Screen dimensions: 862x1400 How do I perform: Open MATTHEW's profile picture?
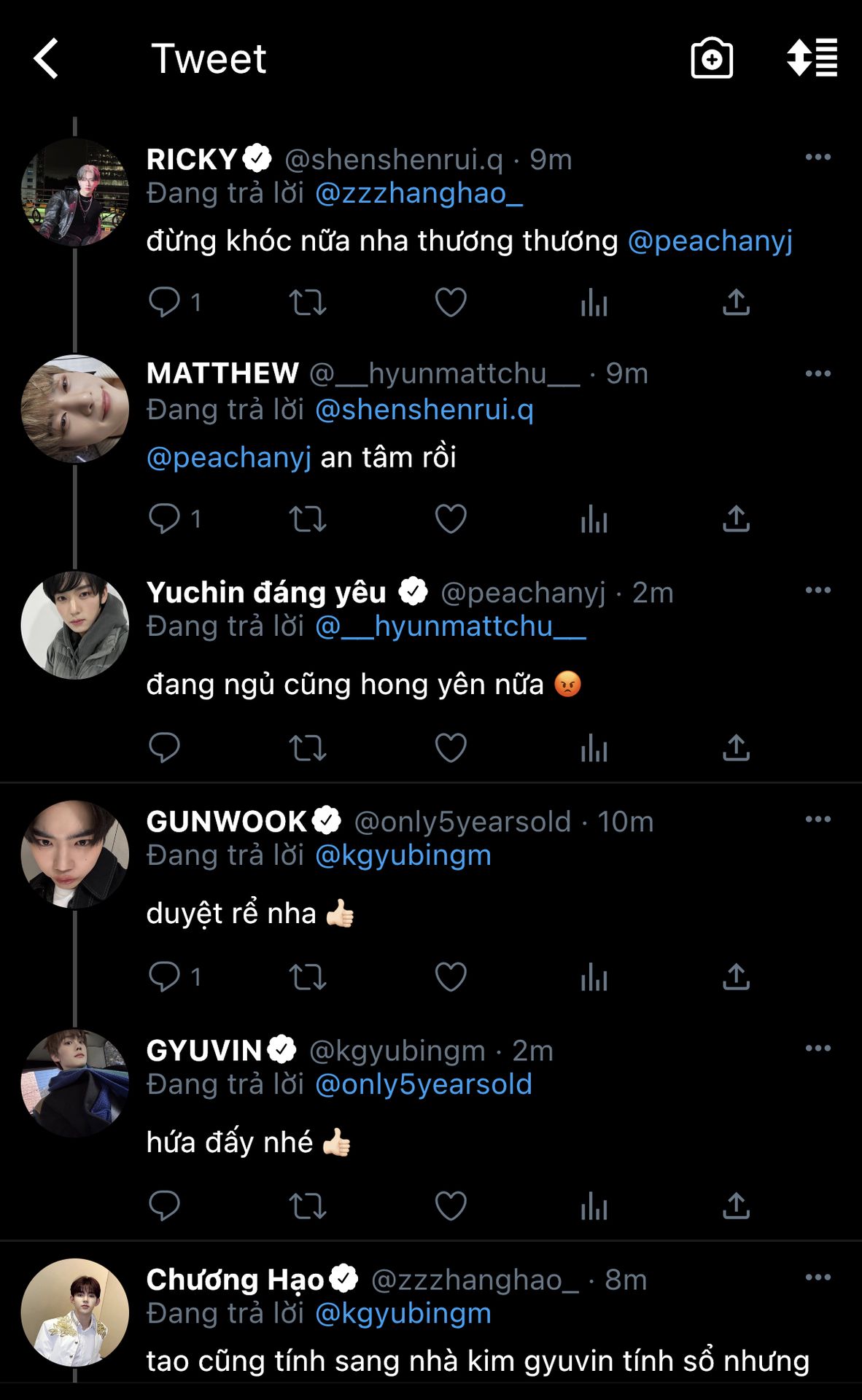(75, 409)
